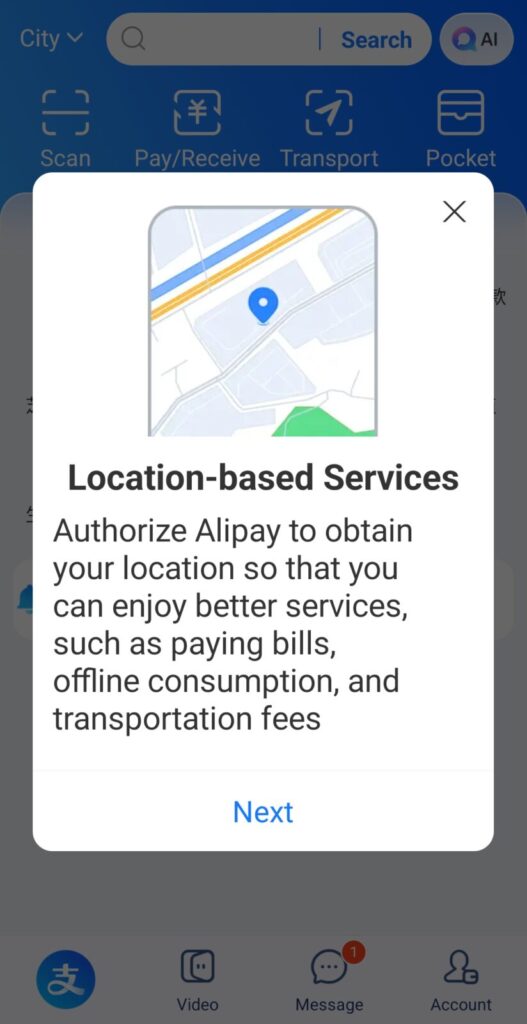Open Transport
527x1024 pixels.
point(329,129)
